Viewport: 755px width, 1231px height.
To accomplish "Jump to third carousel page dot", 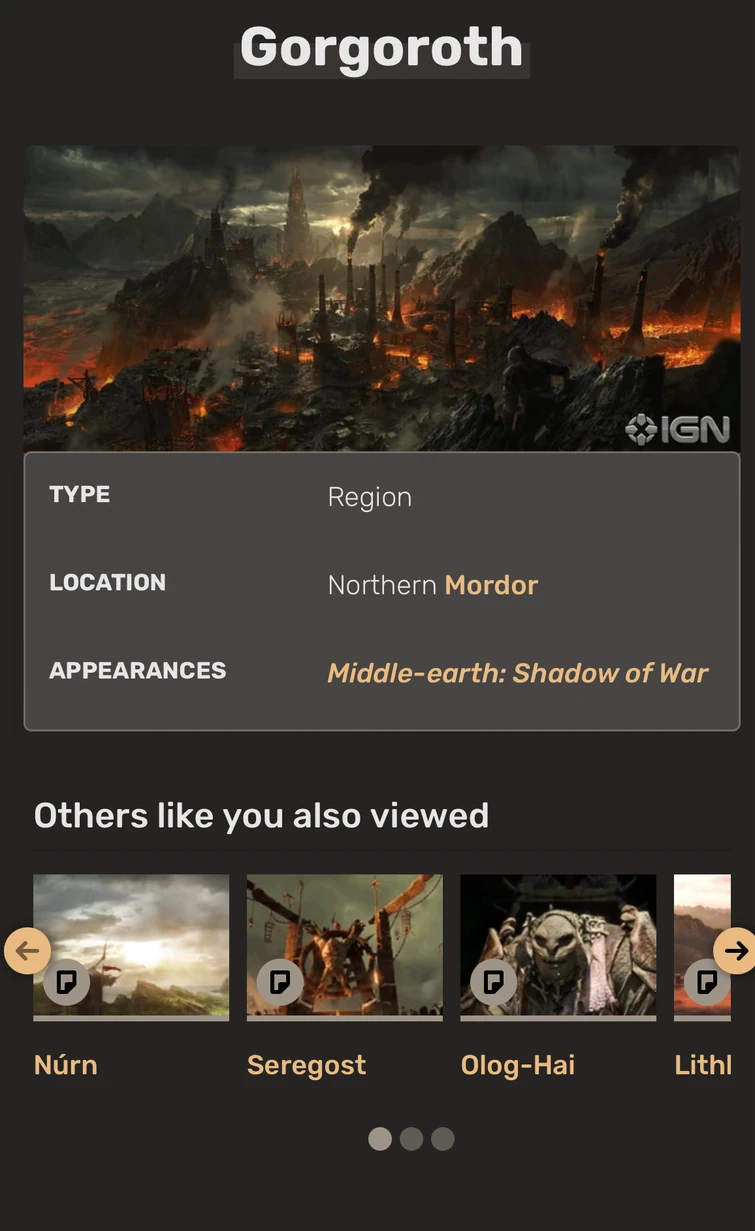I will pyautogui.click(x=443, y=1139).
